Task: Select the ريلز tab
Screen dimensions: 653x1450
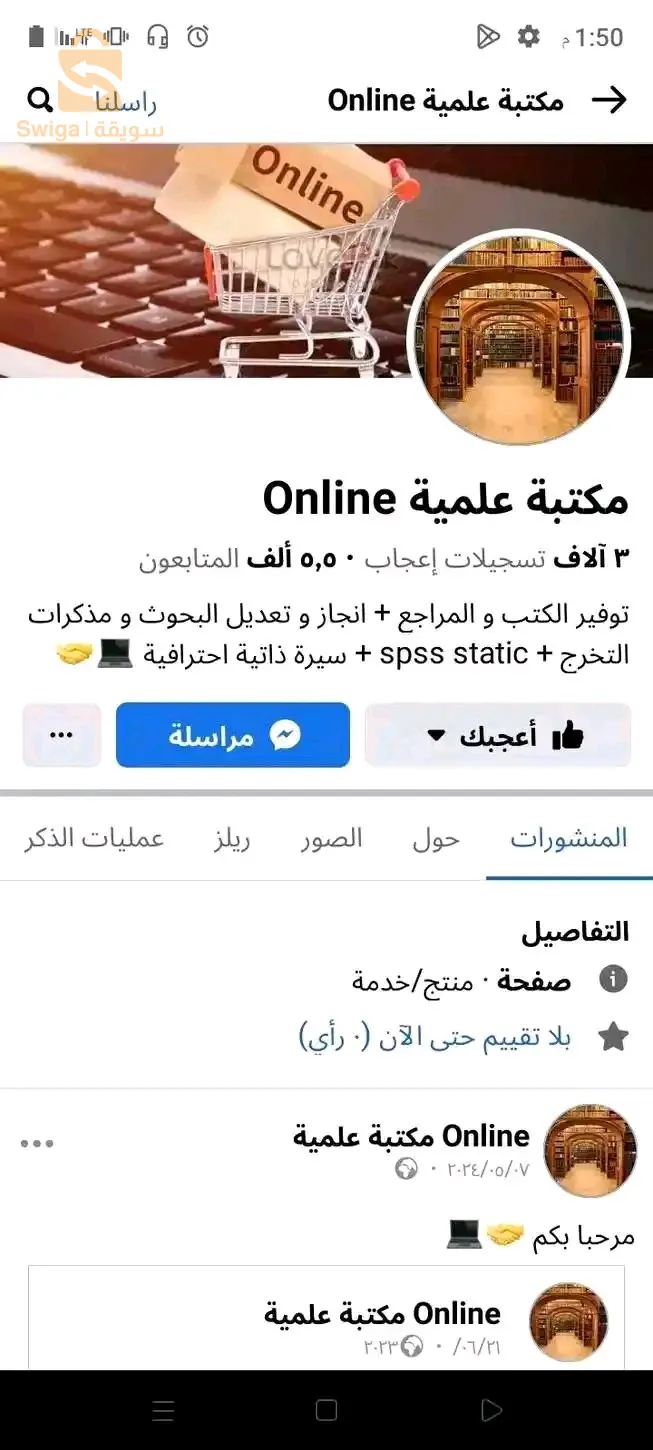Action: click(232, 838)
